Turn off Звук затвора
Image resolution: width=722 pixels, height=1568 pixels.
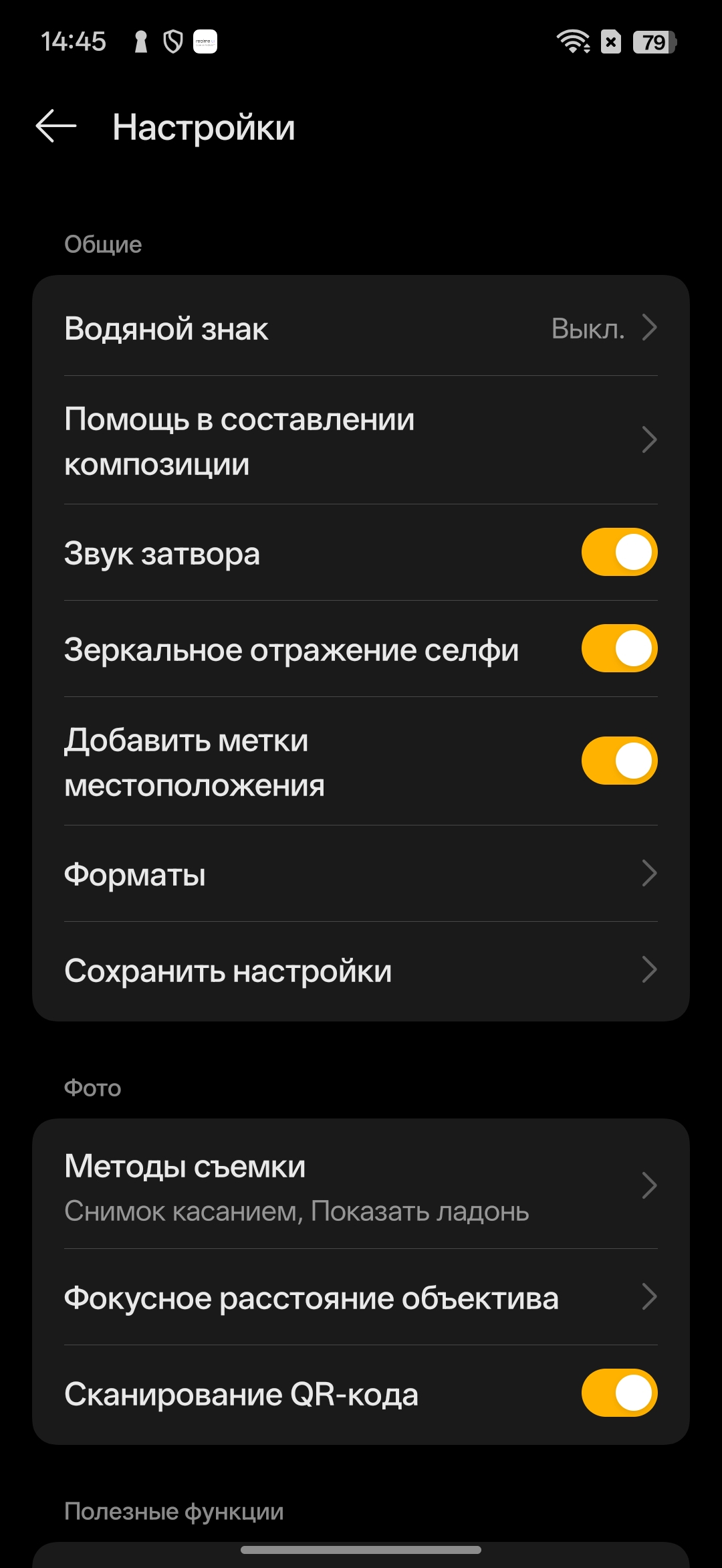pos(619,553)
